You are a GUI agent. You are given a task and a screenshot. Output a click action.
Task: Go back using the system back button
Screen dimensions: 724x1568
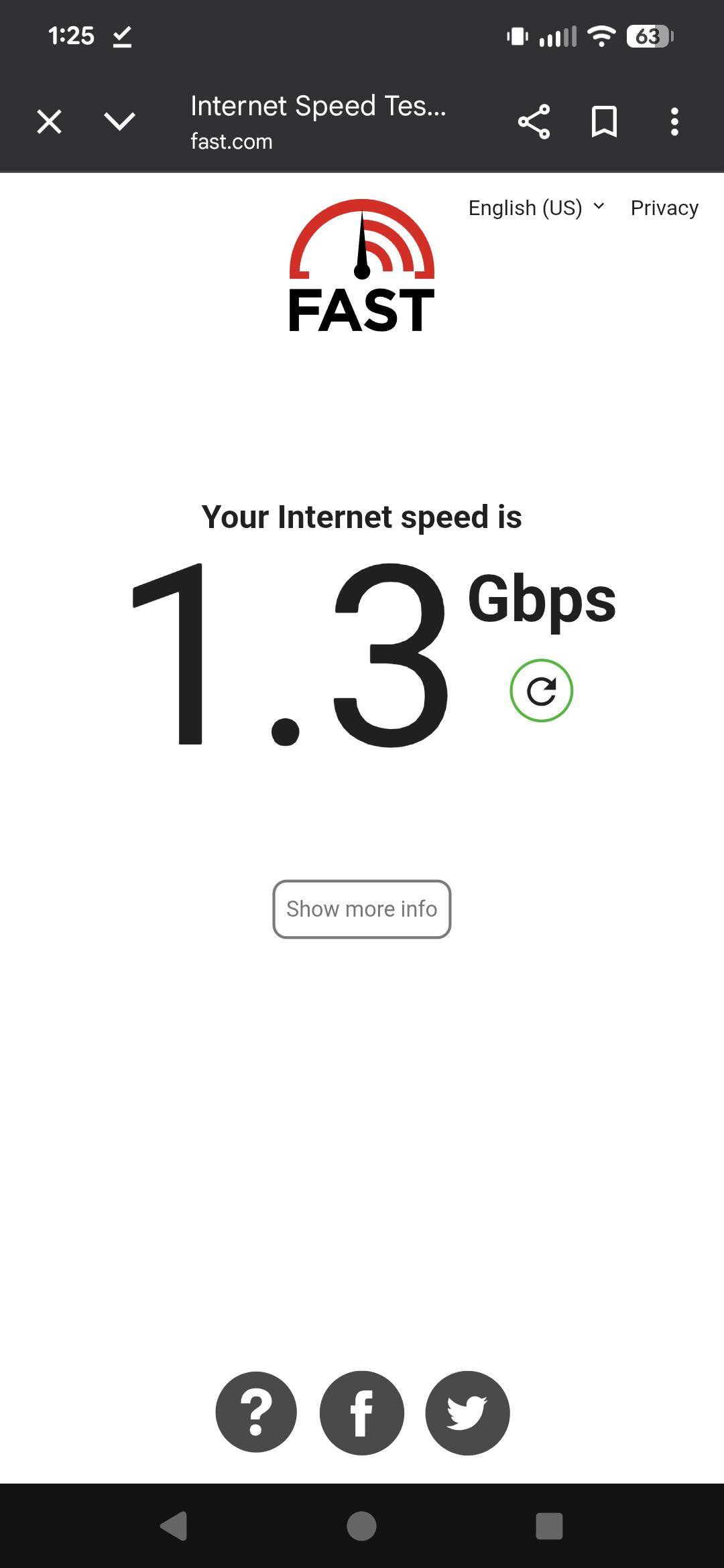[174, 1526]
